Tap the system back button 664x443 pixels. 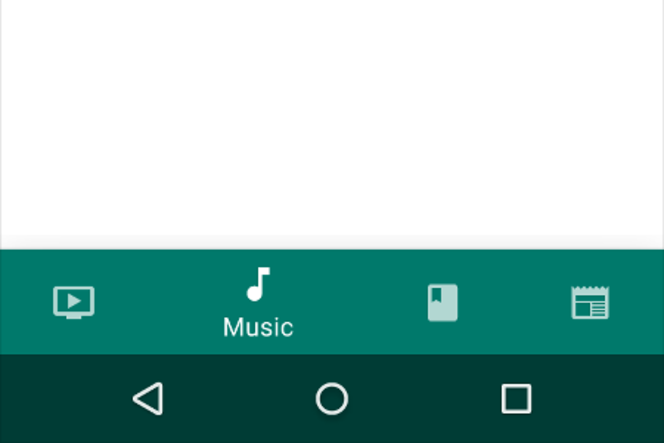148,399
